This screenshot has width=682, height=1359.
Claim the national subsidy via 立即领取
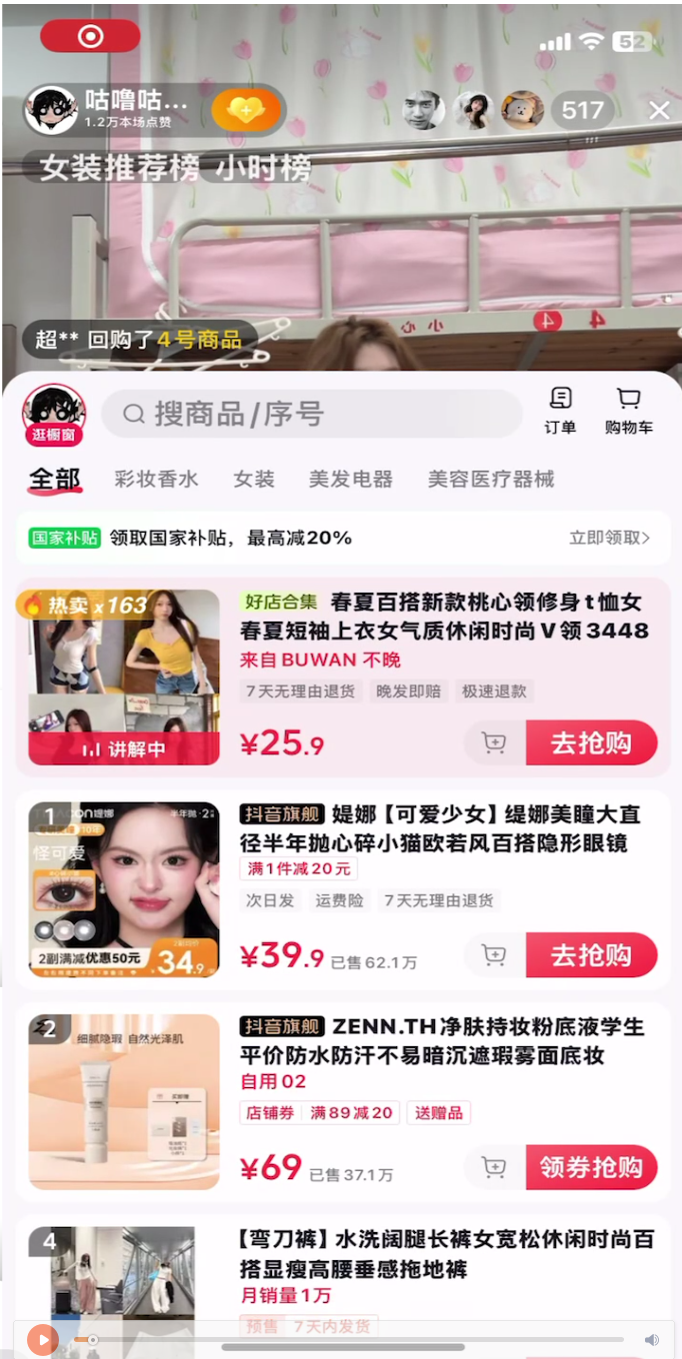point(609,538)
